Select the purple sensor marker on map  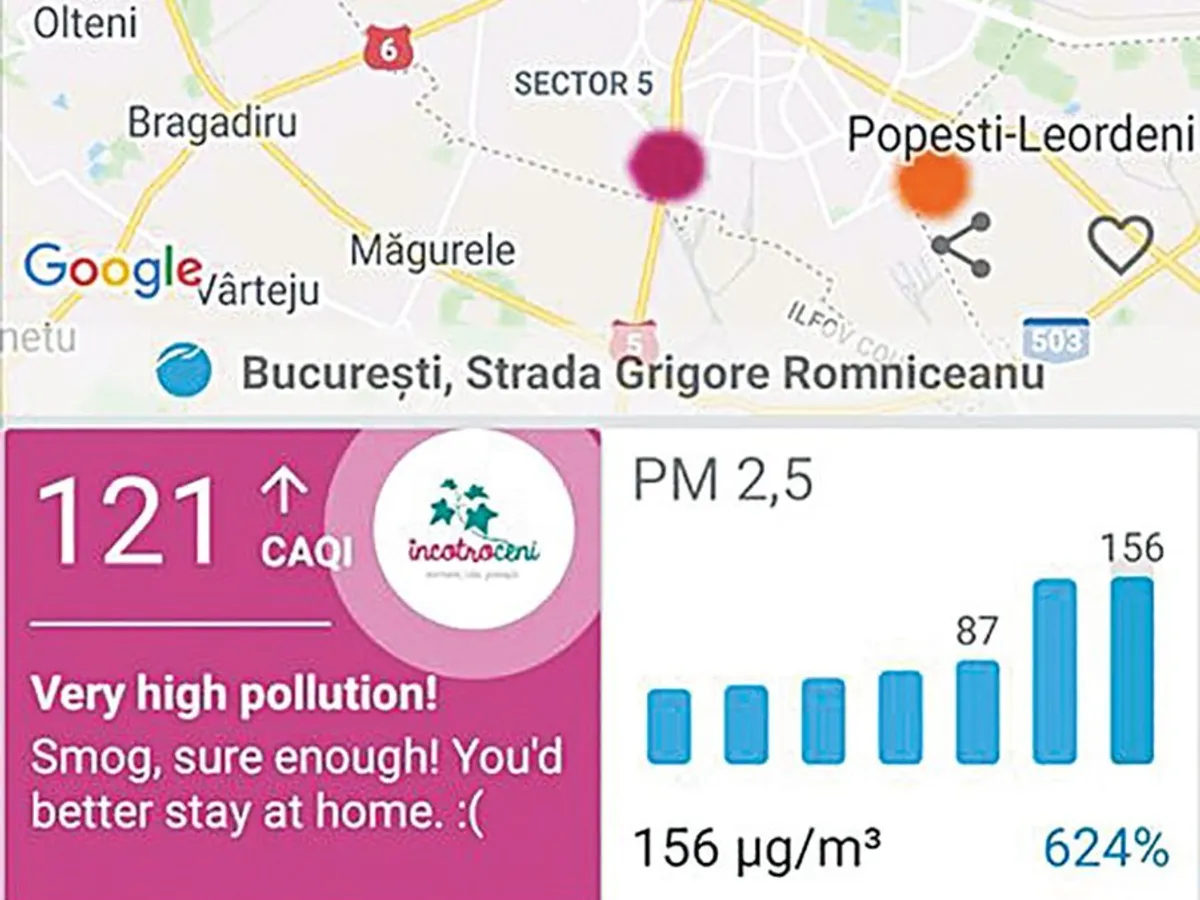[665, 162]
